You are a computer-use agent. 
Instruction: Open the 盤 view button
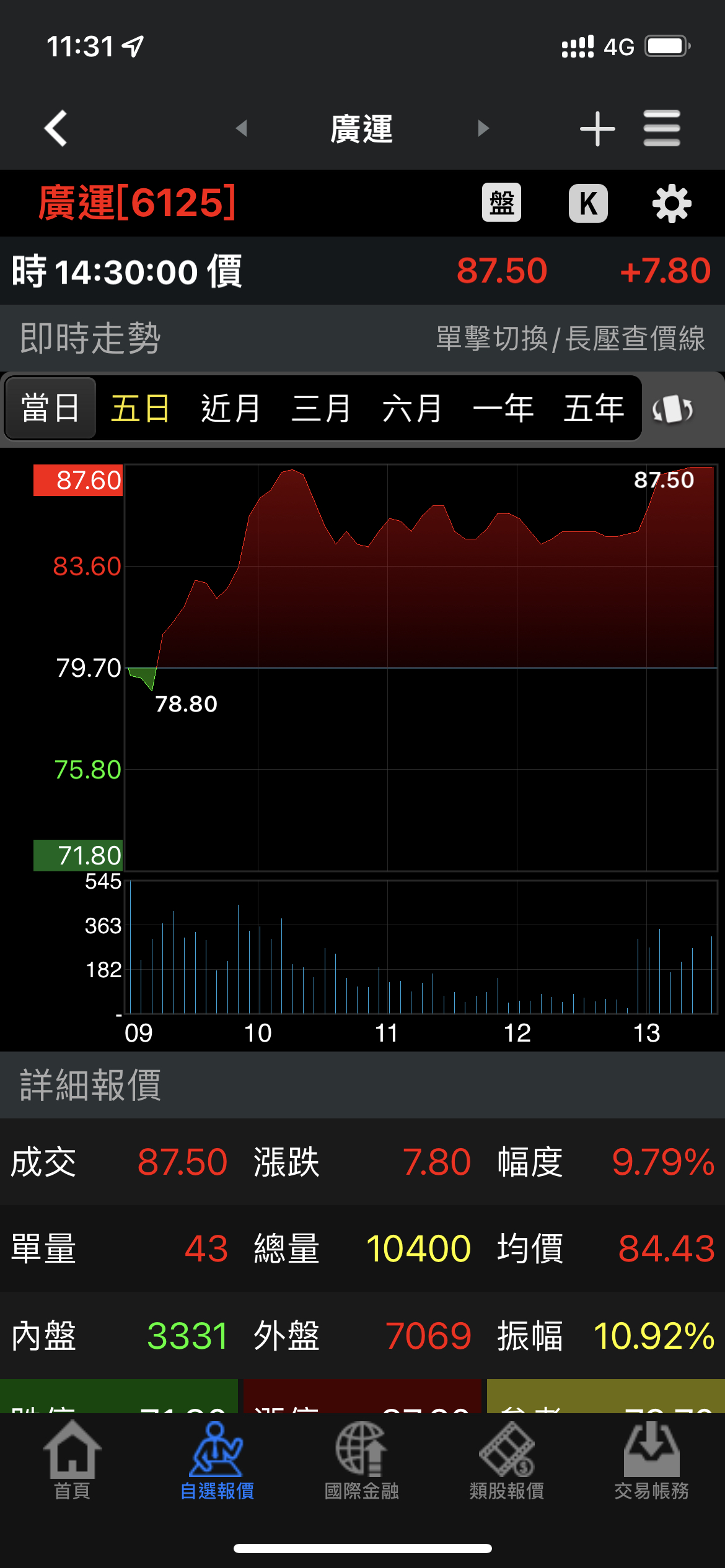(501, 203)
